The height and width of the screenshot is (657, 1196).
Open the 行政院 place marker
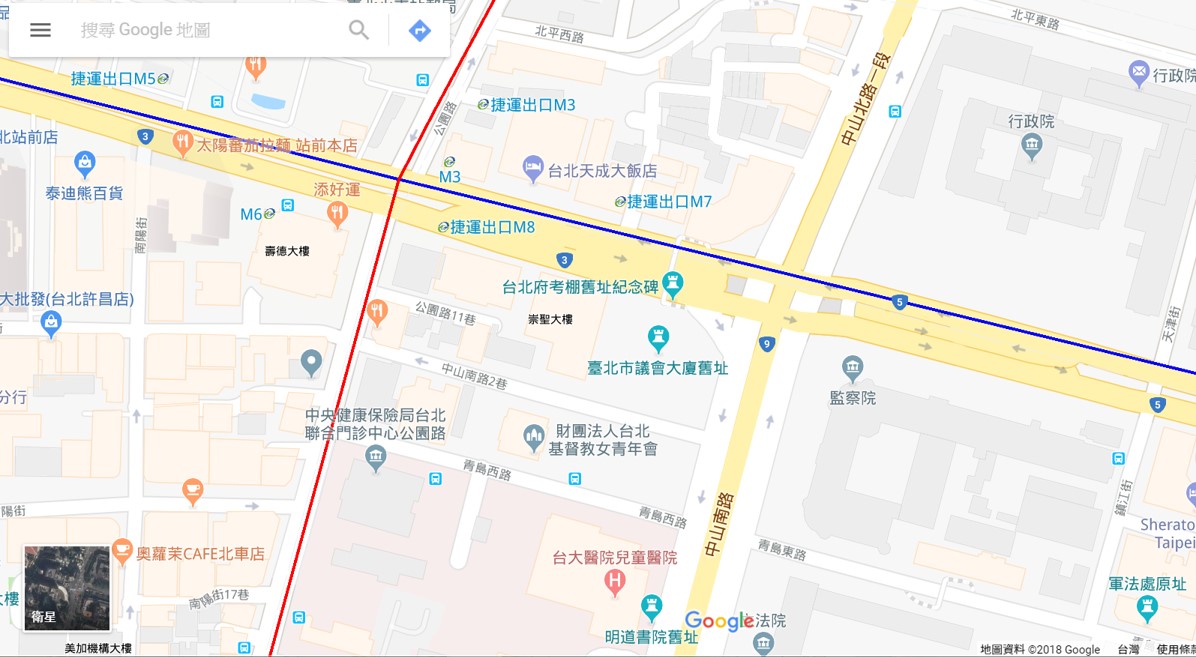click(1031, 147)
